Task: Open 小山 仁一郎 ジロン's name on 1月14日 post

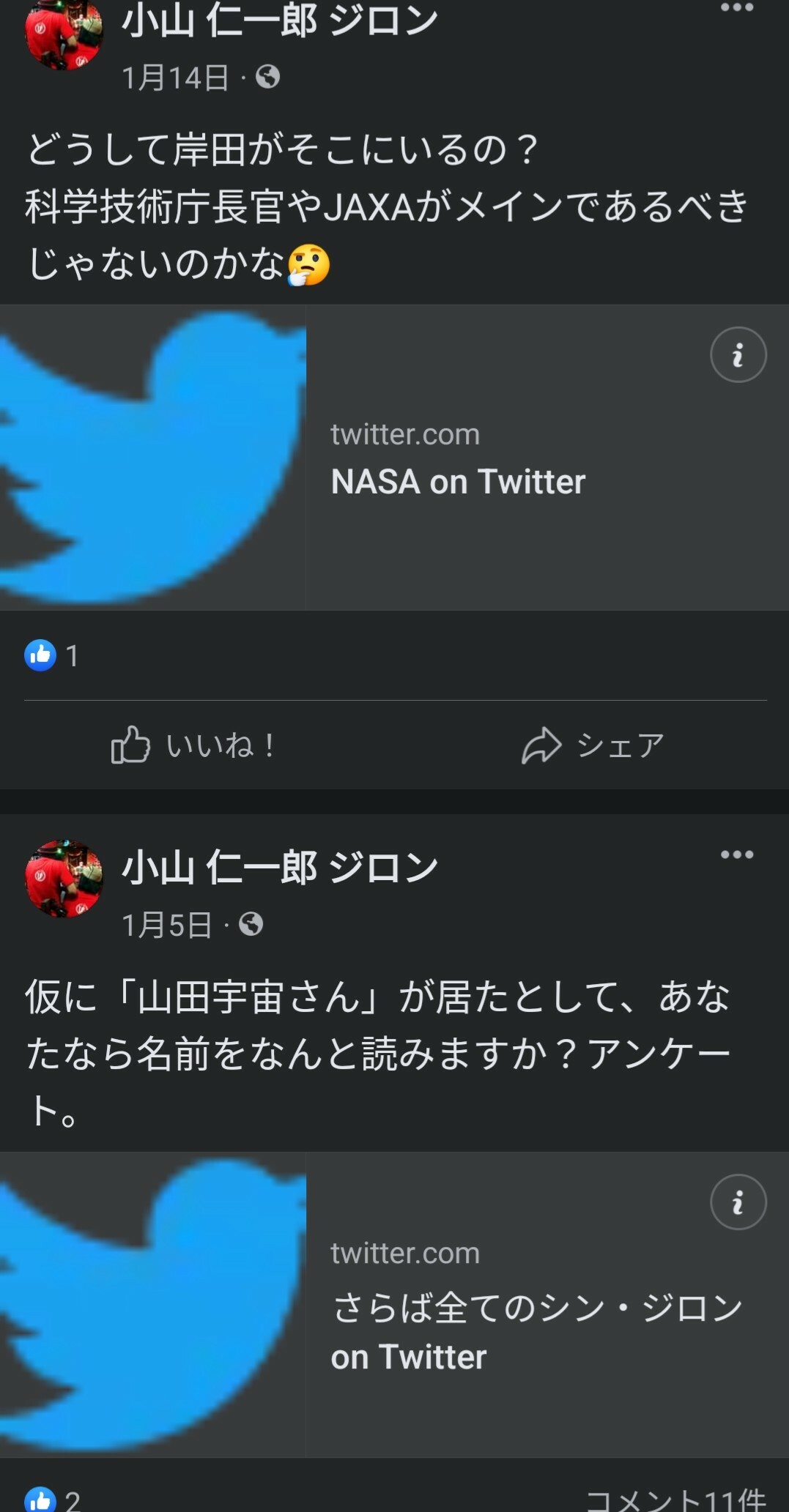Action: (x=279, y=22)
